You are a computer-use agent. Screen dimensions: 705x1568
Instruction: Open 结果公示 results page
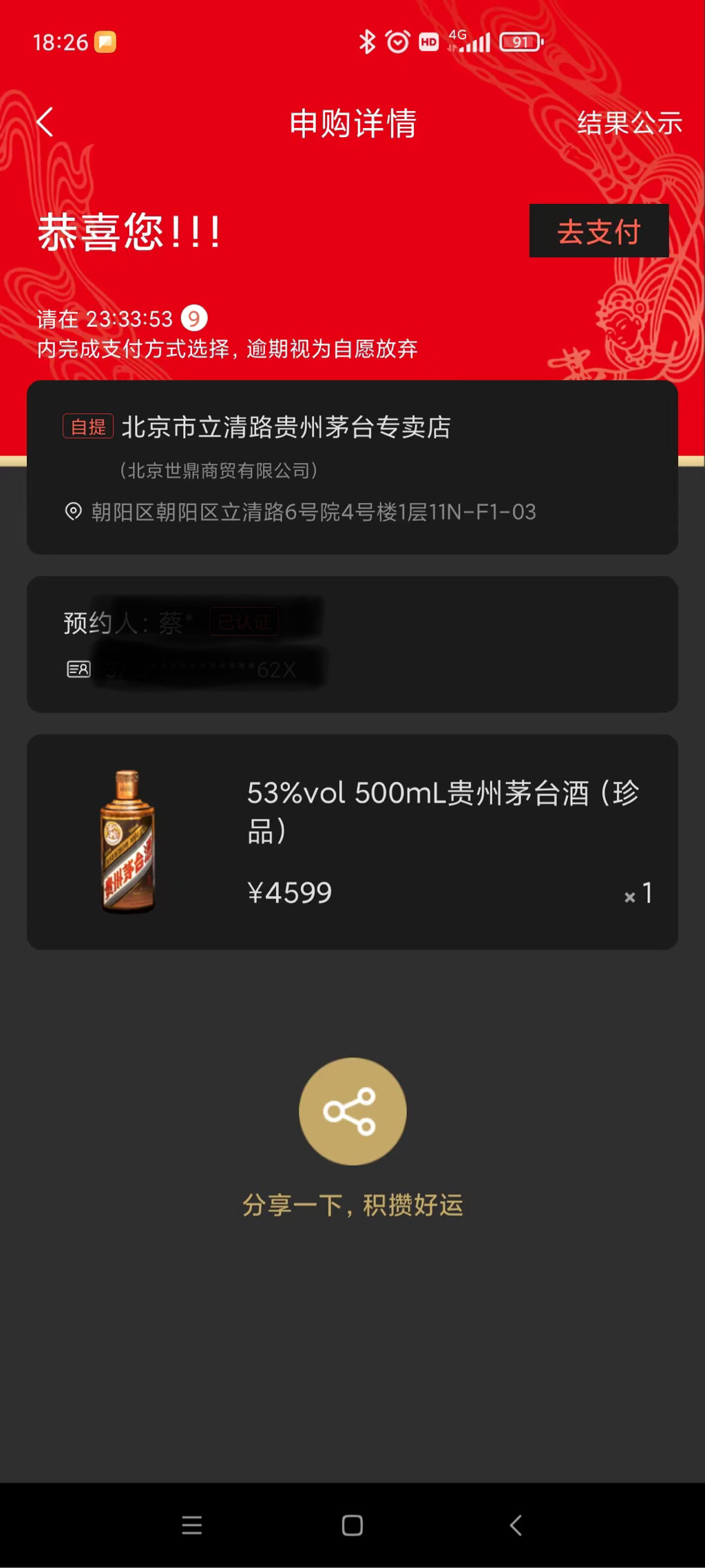629,123
